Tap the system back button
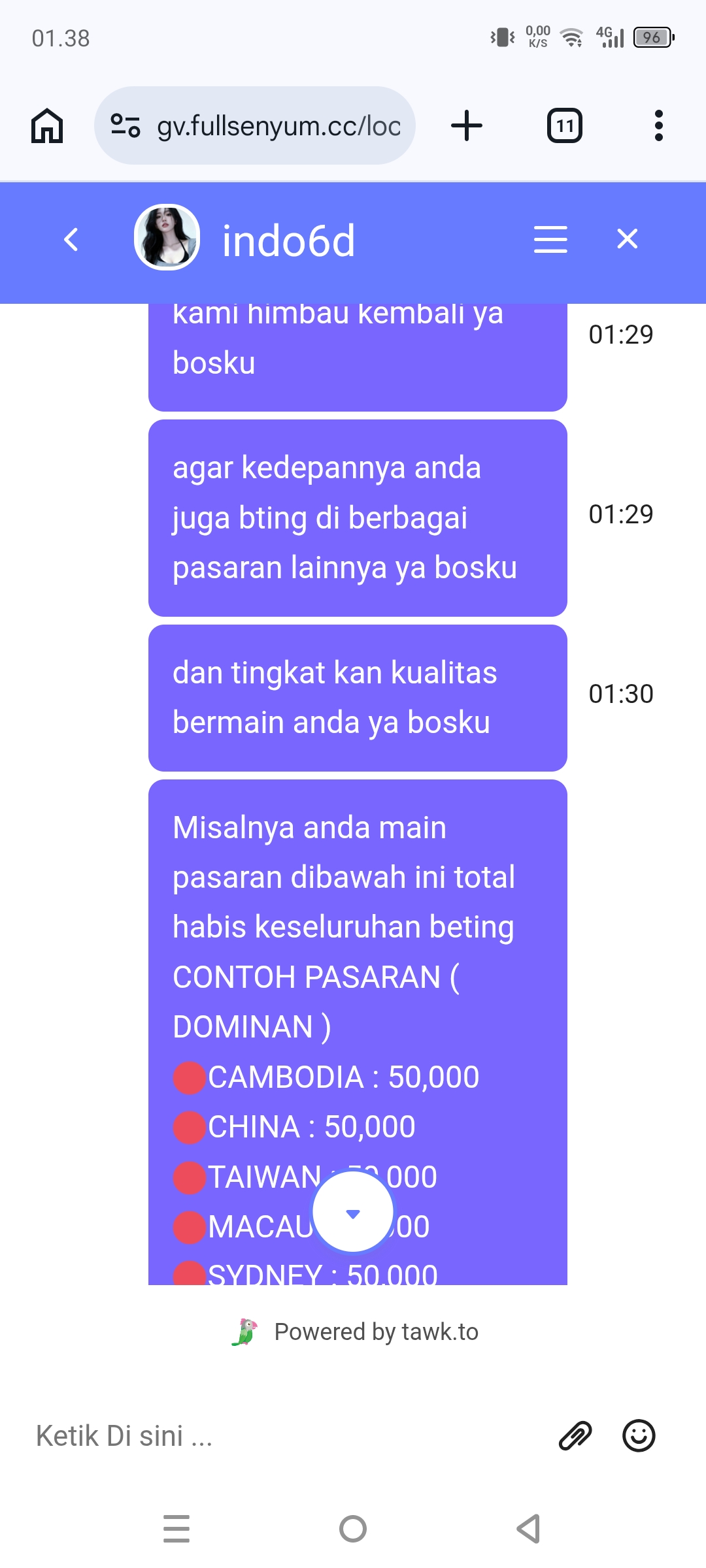The height and width of the screenshot is (1568, 706). click(529, 1528)
